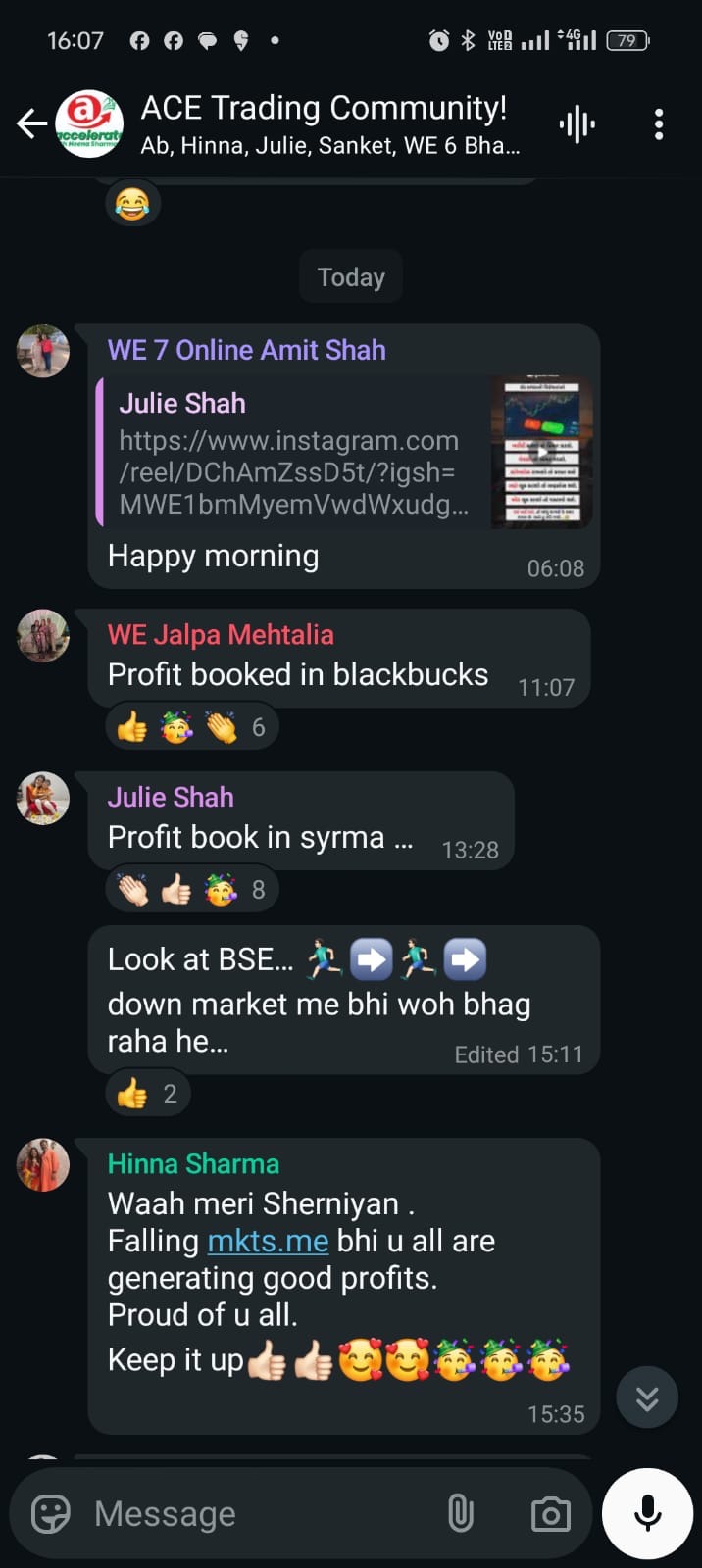
Task: Attach a file with the paperclip
Action: coord(460,1514)
